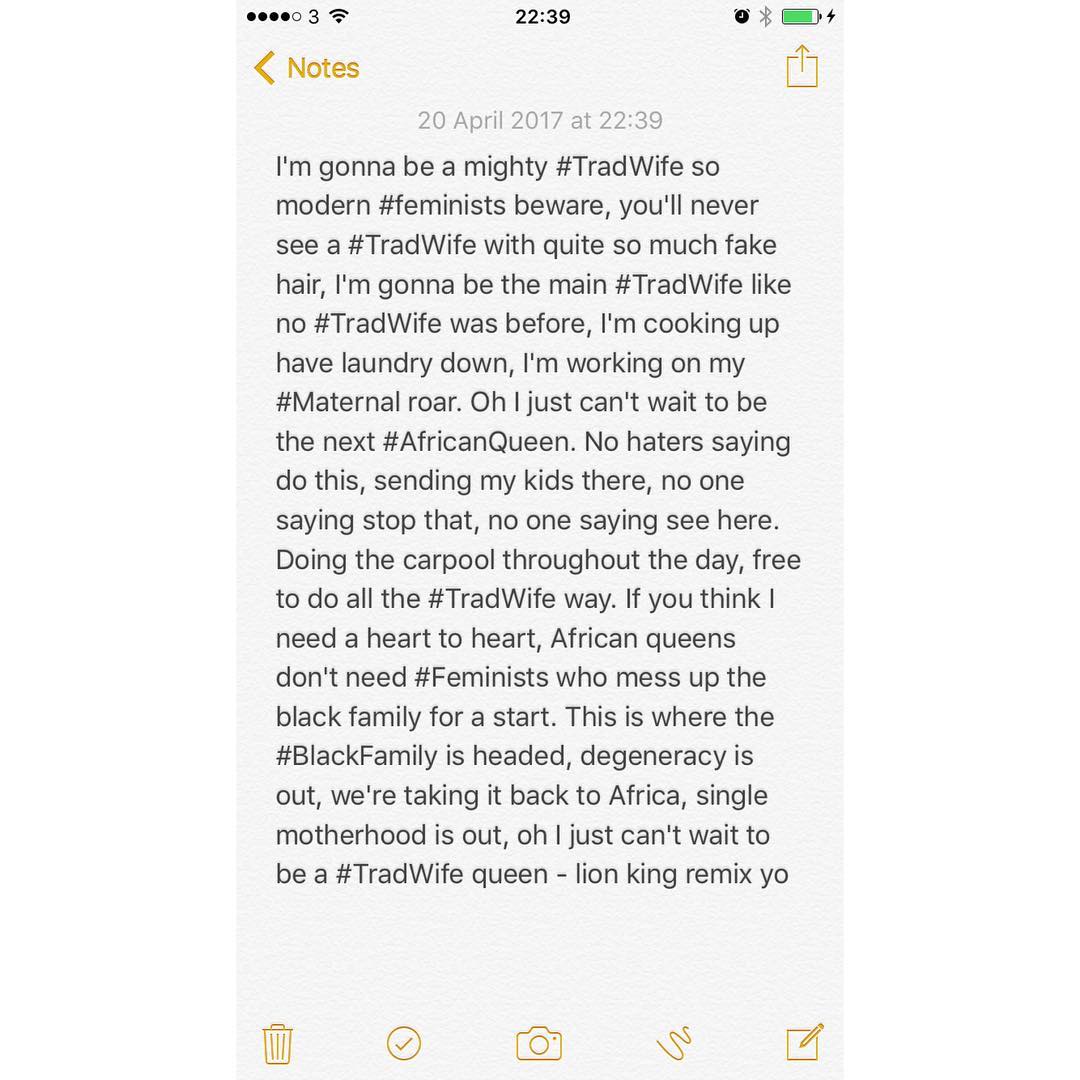The width and height of the screenshot is (1080, 1080).
Task: Tap the note text to edit it
Action: (x=538, y=520)
